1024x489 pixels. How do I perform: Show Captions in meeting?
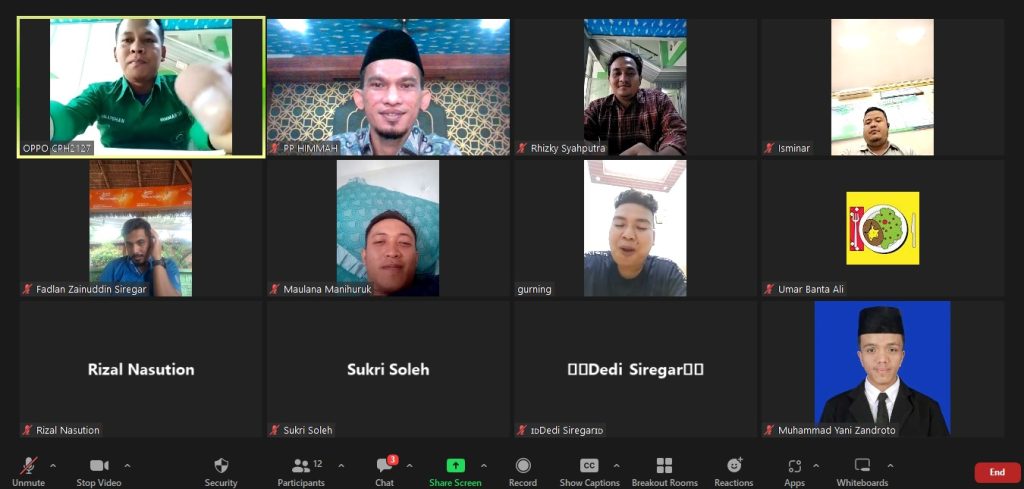coord(589,470)
